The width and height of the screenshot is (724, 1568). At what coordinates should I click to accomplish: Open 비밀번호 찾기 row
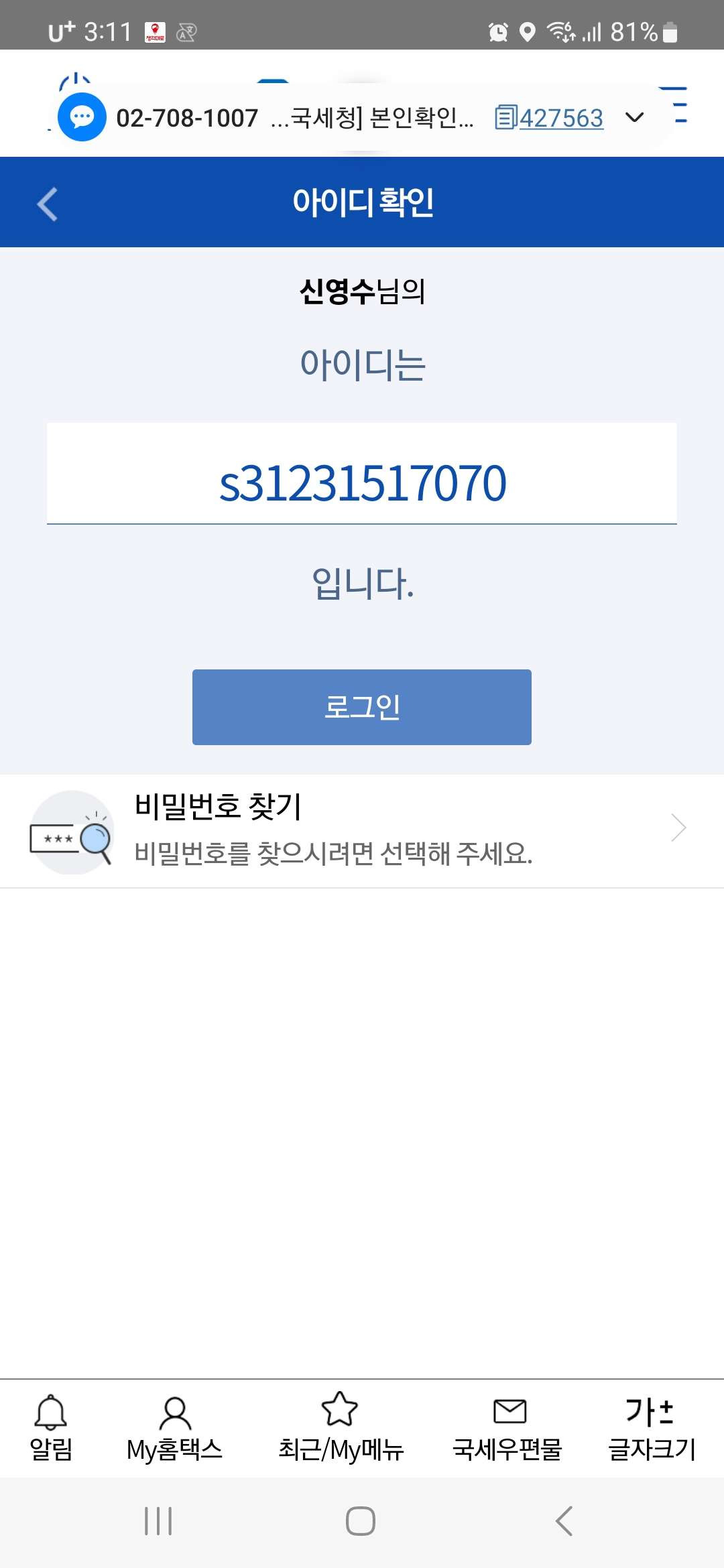(x=362, y=831)
